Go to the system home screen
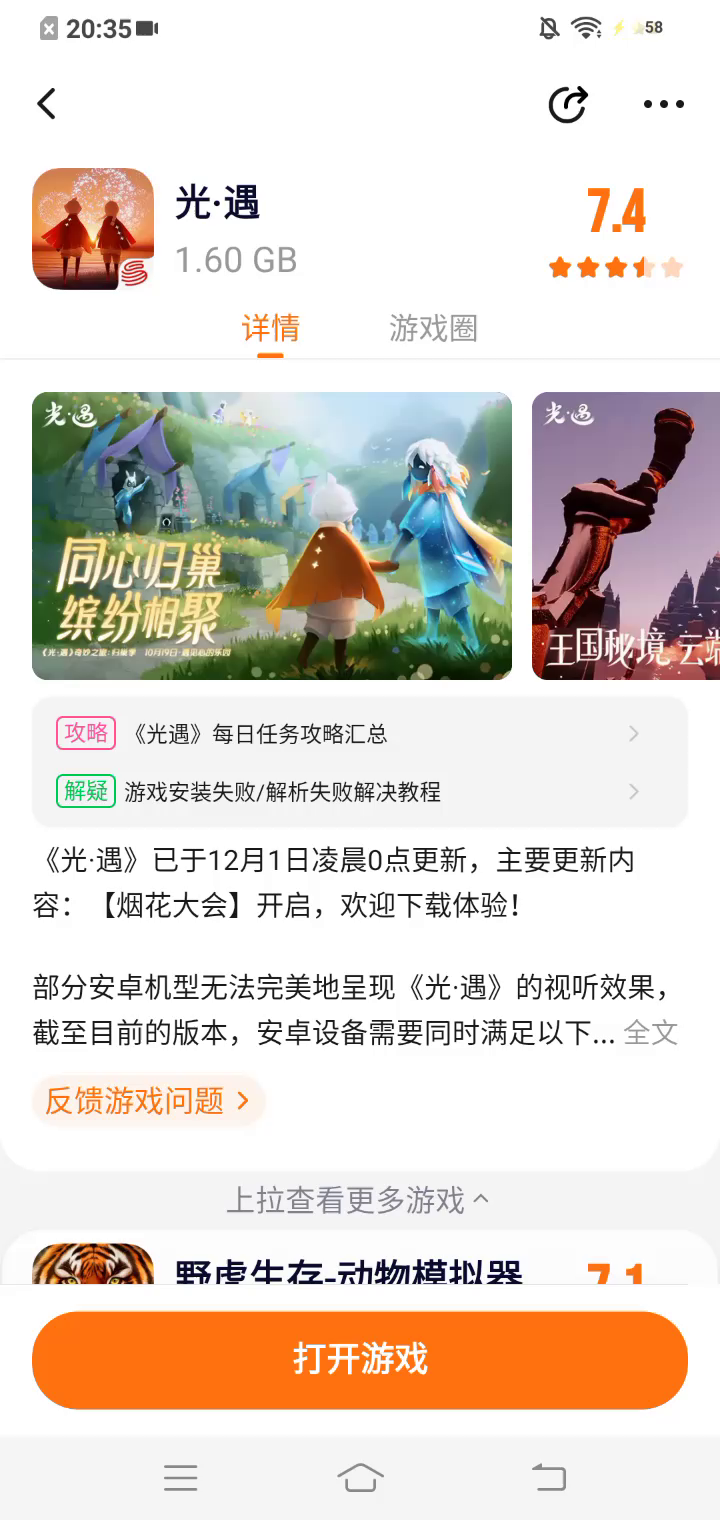Viewport: 720px width, 1520px height. pos(360,1477)
